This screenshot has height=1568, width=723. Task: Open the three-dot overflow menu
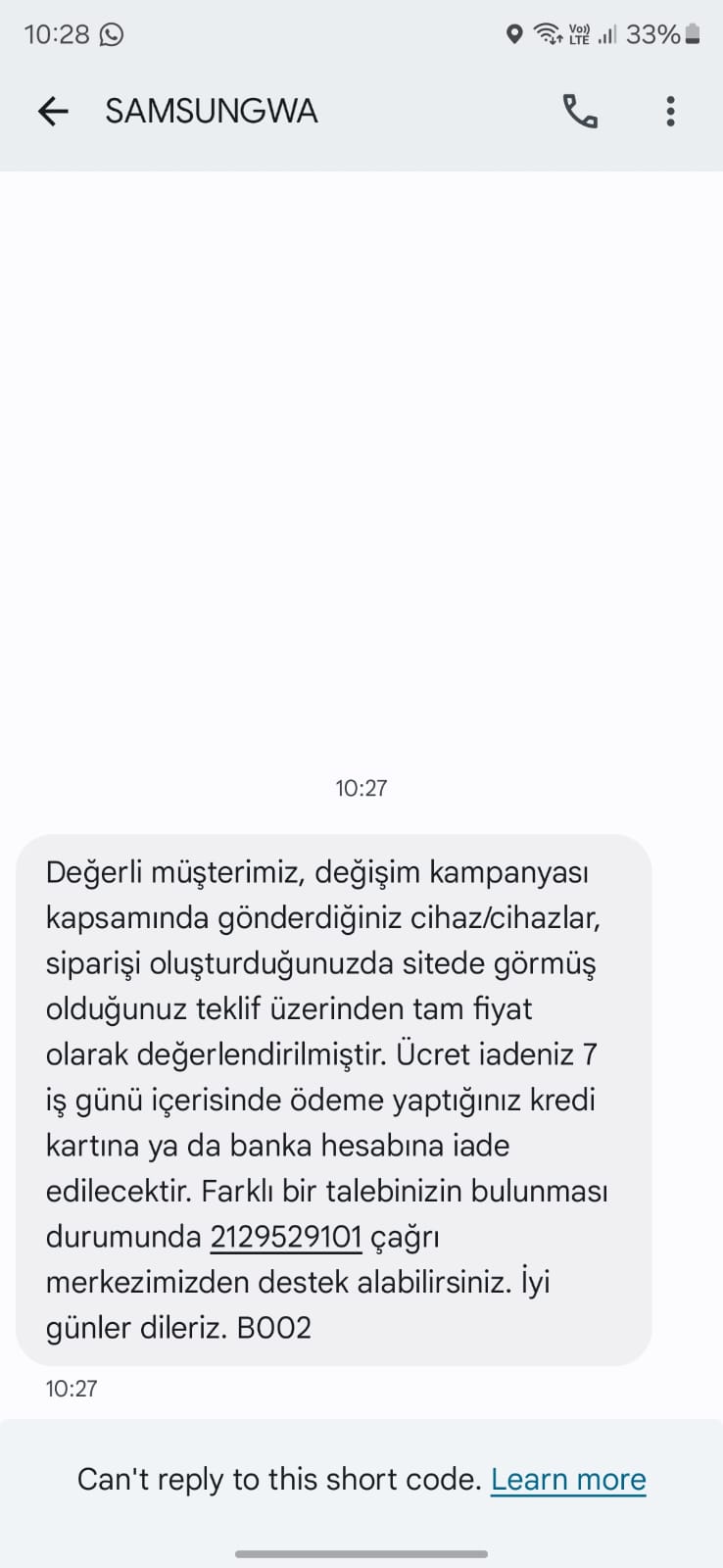pos(670,112)
